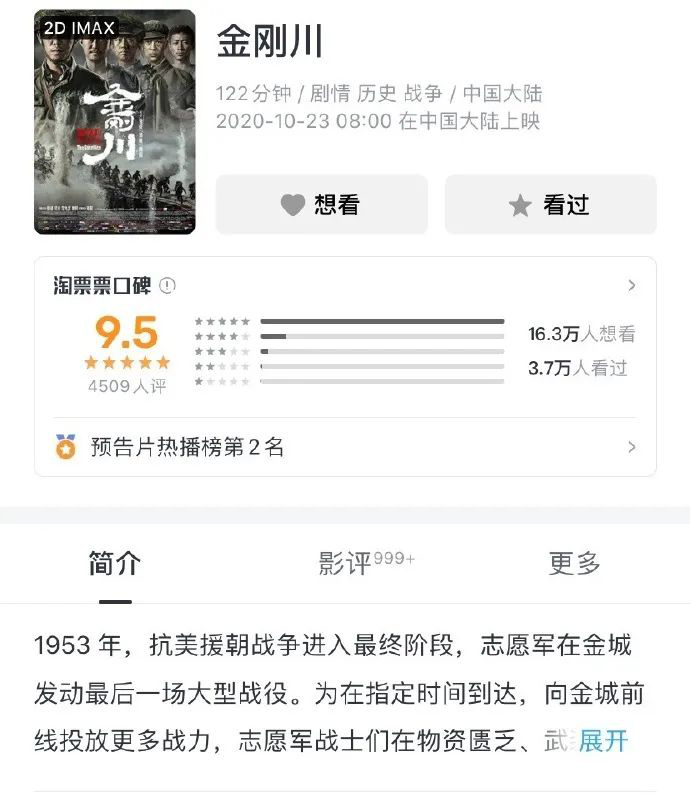690x794 pixels.
Task: Open the info icon next to 淘票票口碑
Action: 167,286
